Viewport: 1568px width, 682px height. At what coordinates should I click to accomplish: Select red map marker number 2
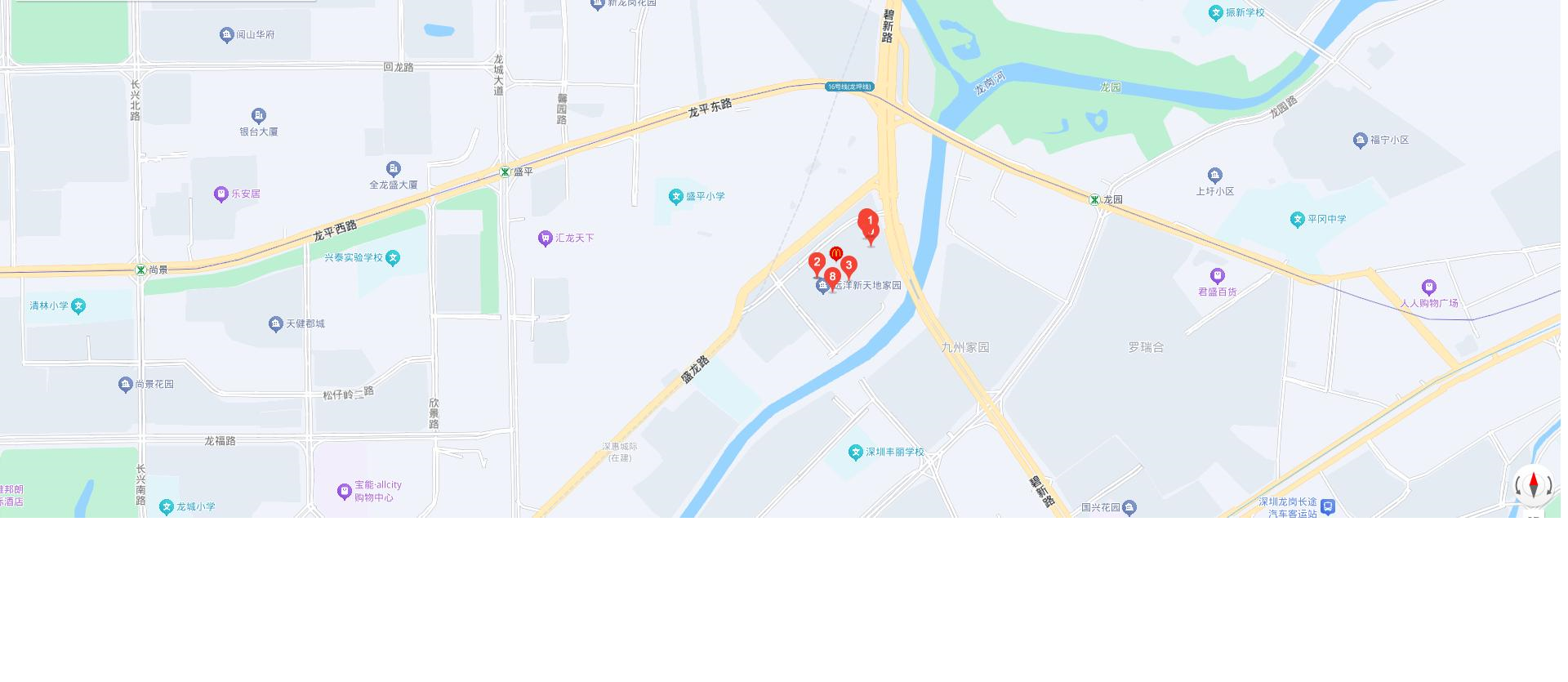(817, 263)
